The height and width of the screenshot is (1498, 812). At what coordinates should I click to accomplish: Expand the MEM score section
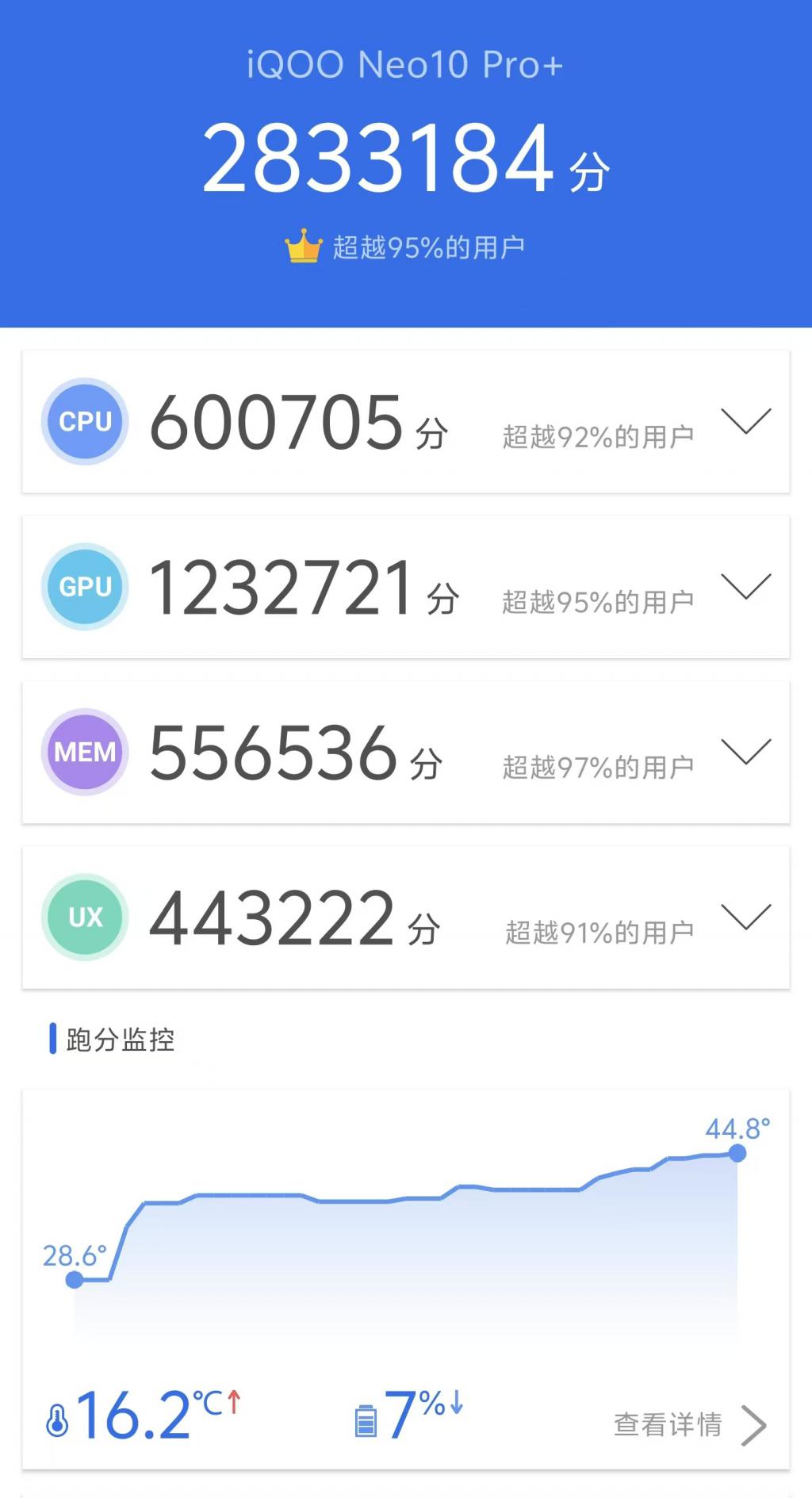pos(745,751)
